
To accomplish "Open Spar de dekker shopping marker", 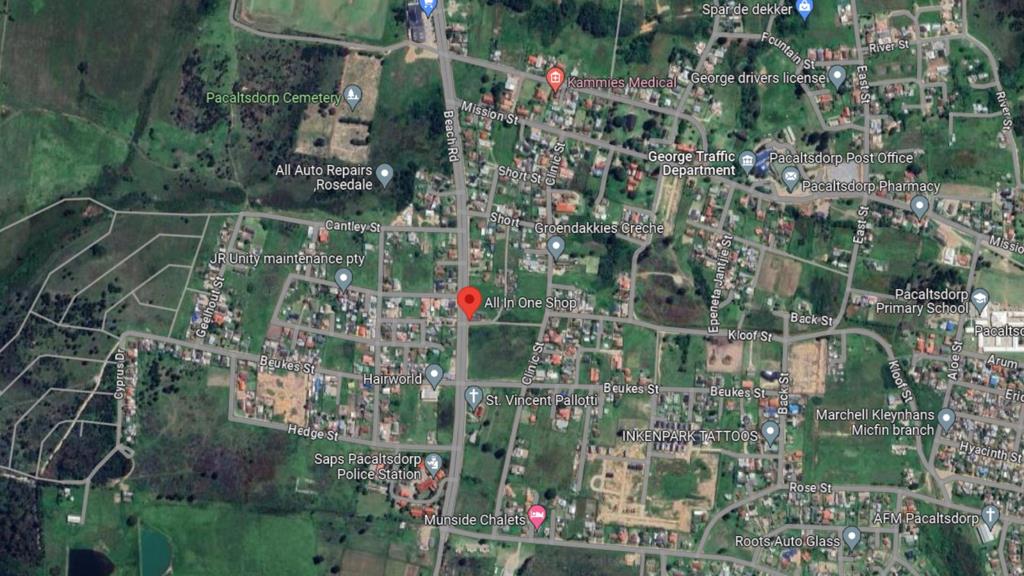I will (x=805, y=9).
